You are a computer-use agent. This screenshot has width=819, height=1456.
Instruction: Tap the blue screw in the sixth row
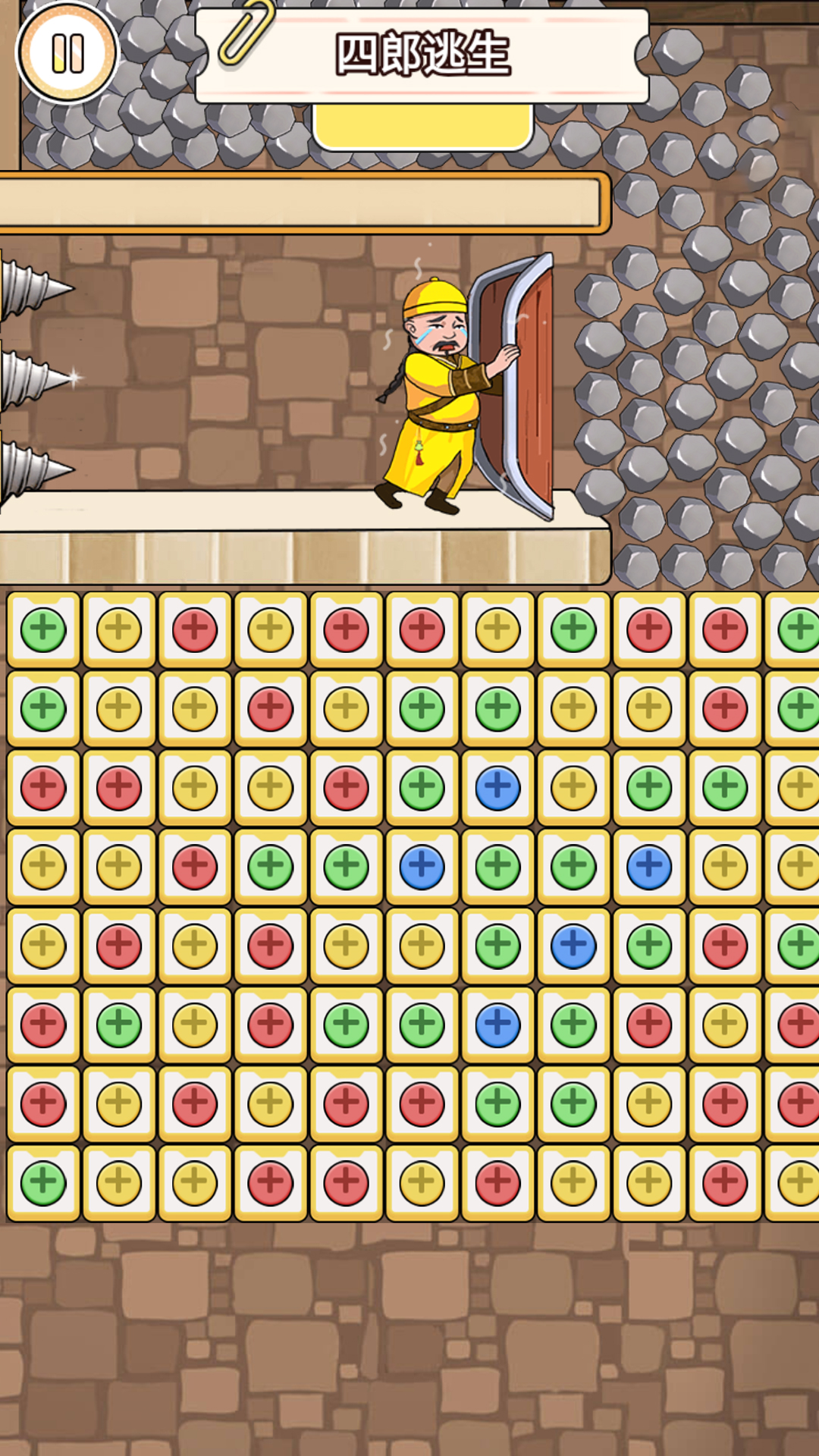click(497, 1024)
